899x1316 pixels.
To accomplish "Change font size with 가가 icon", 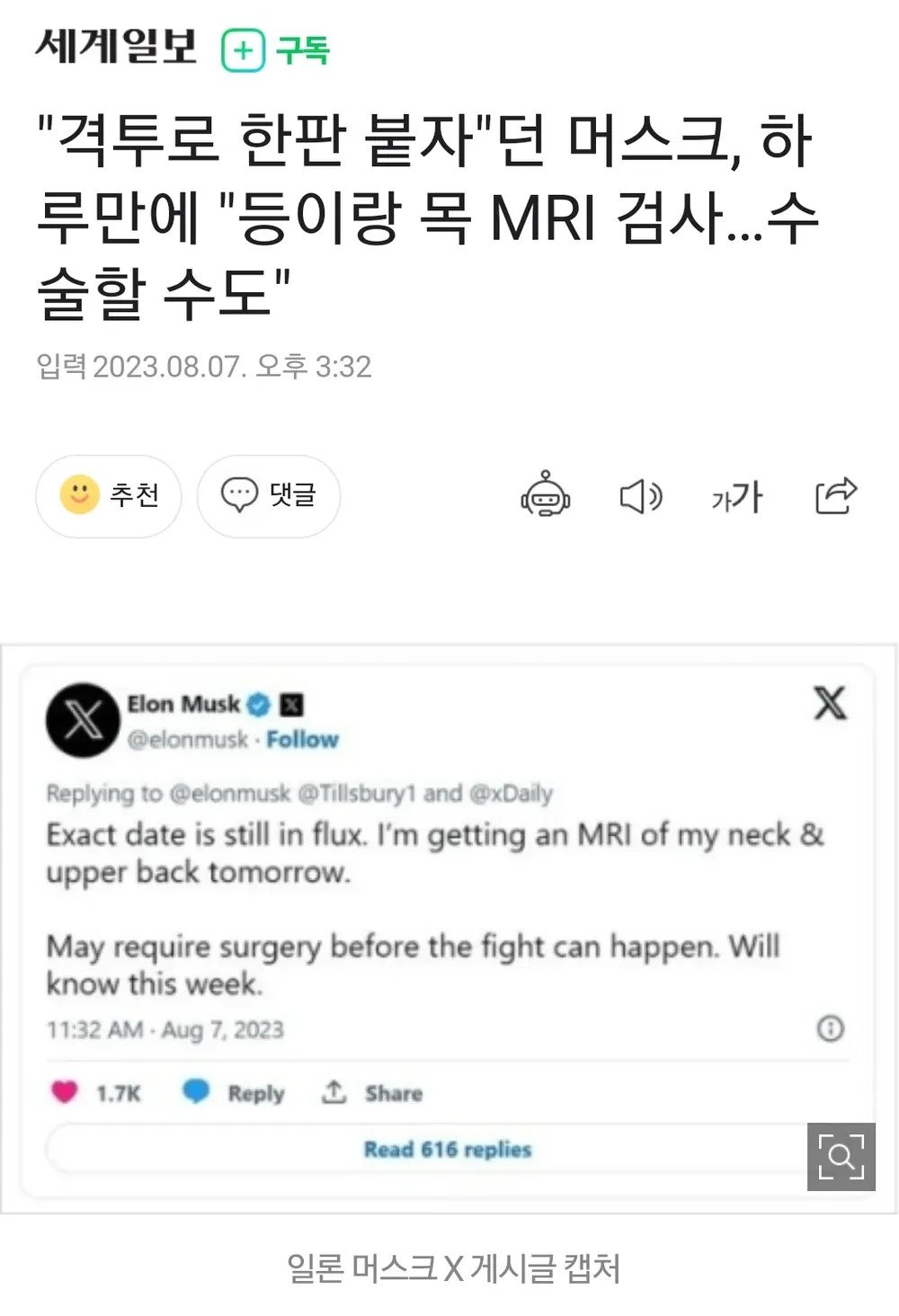I will click(x=736, y=496).
